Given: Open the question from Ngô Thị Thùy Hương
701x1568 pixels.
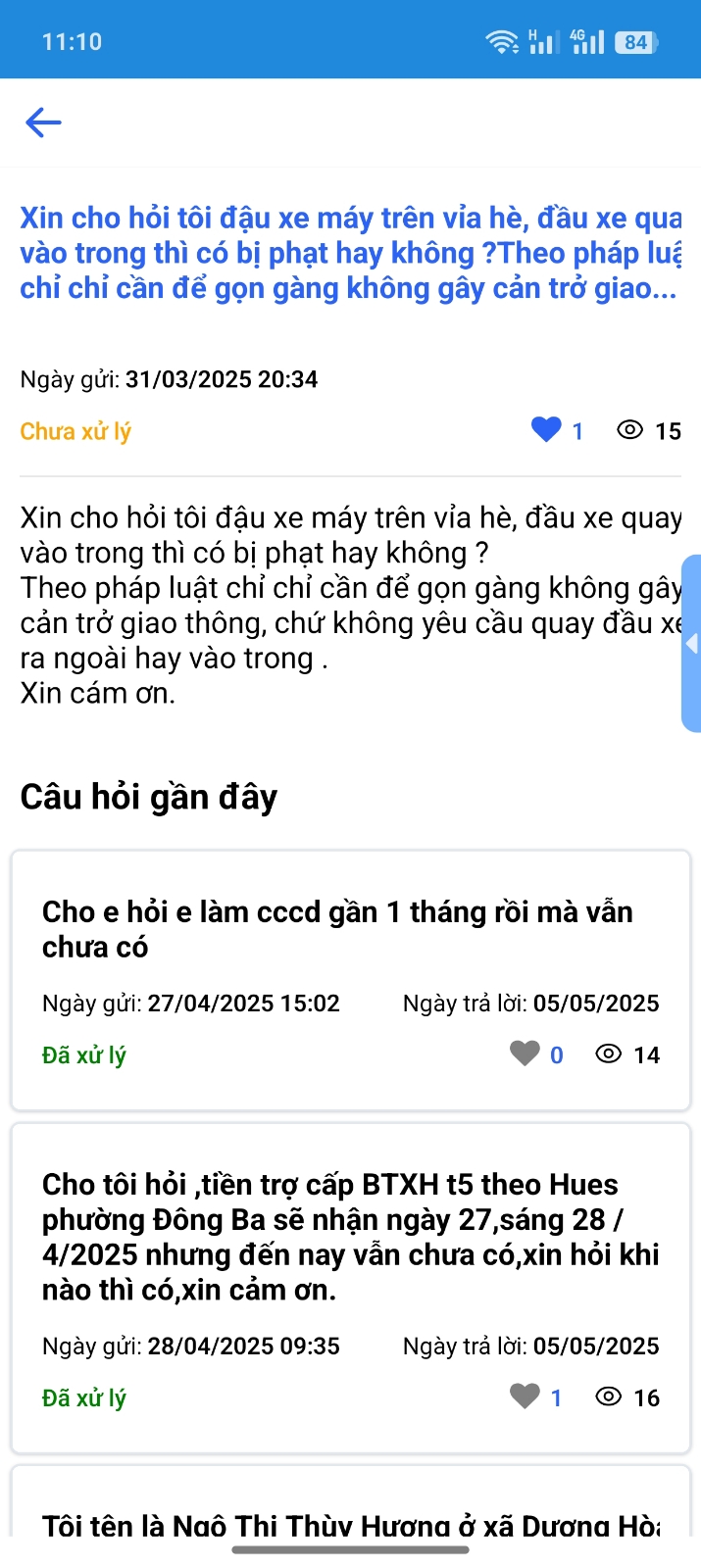Looking at the screenshot, I should (x=350, y=1524).
